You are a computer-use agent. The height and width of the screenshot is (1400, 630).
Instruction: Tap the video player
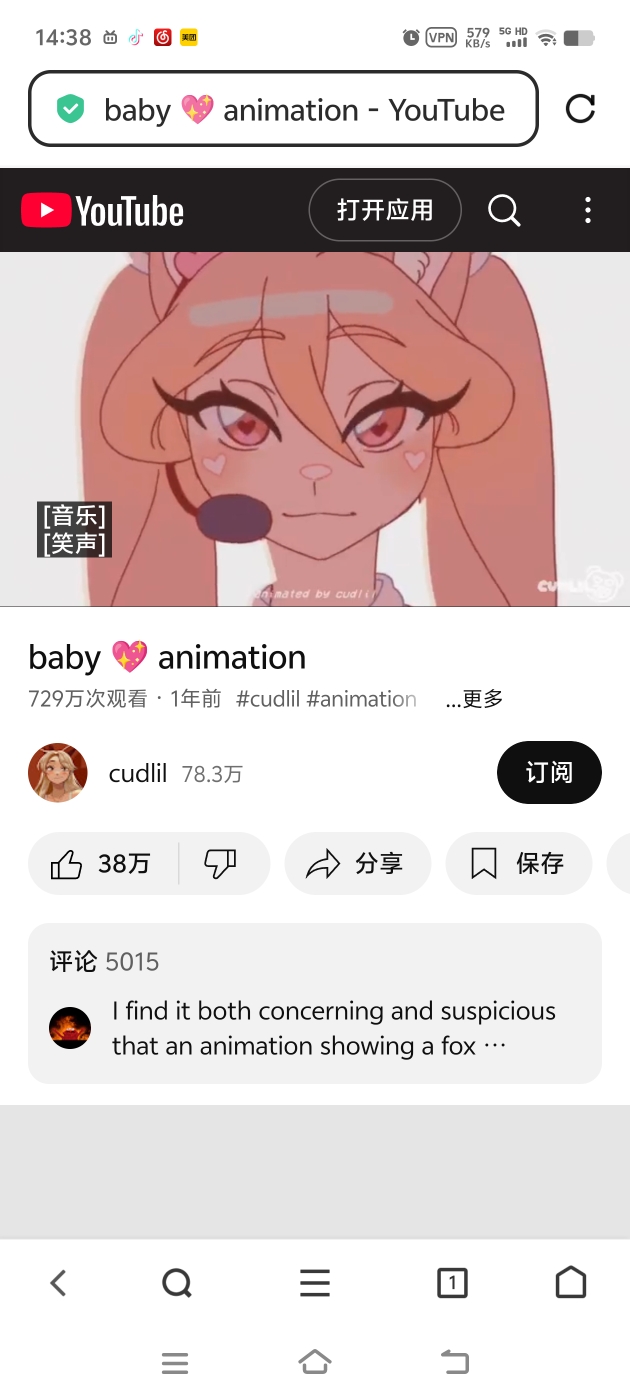pyautogui.click(x=315, y=429)
